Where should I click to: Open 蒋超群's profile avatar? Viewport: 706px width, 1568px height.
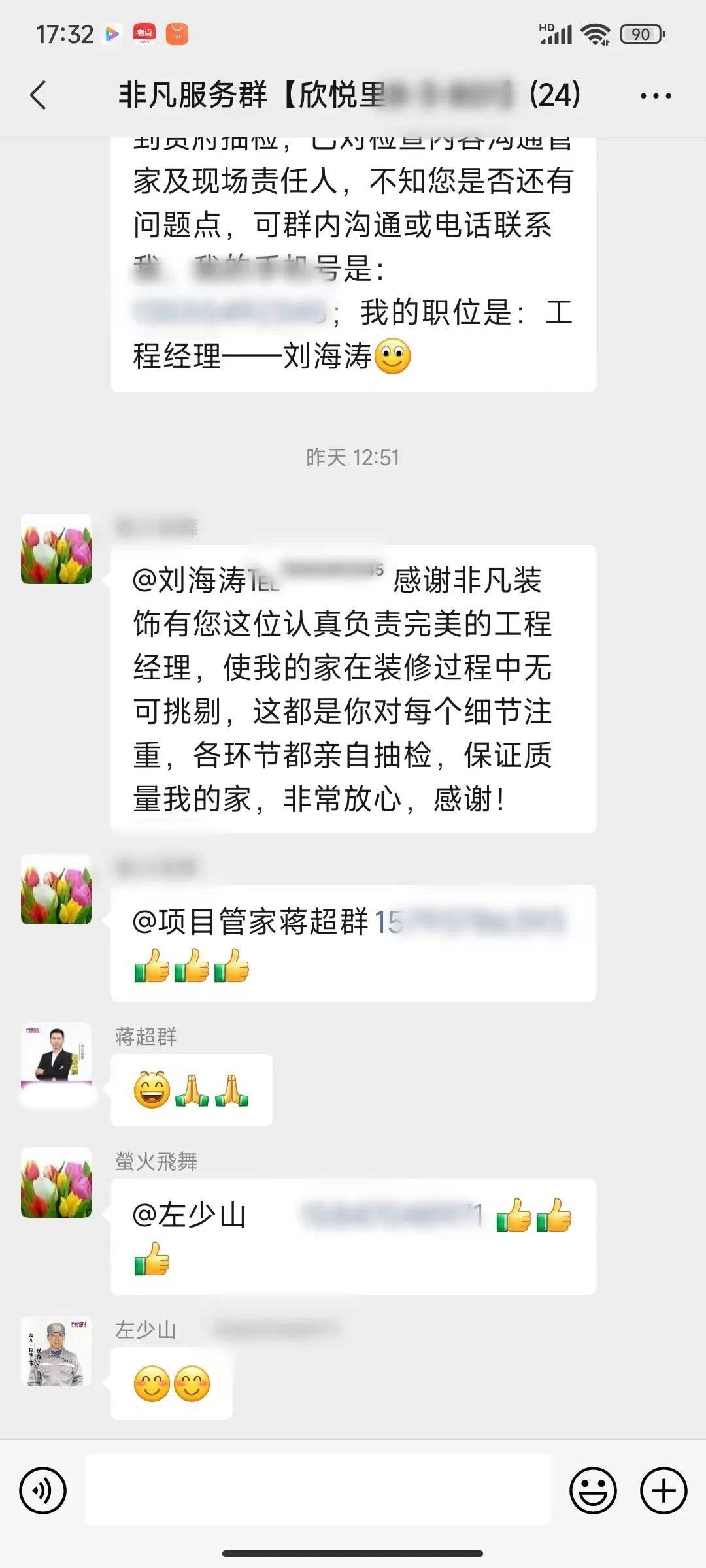(x=56, y=1057)
